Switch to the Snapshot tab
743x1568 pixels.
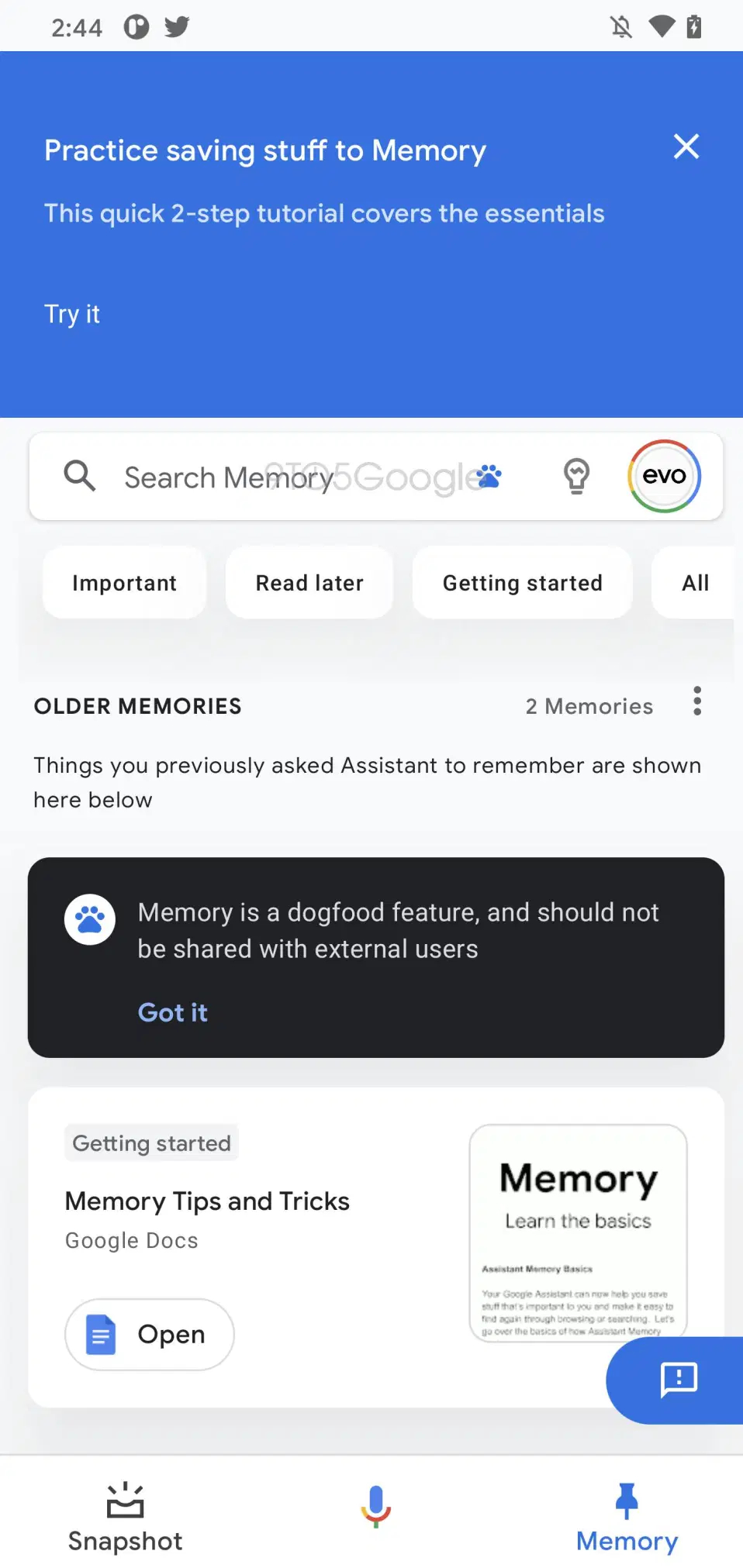[x=125, y=1518]
